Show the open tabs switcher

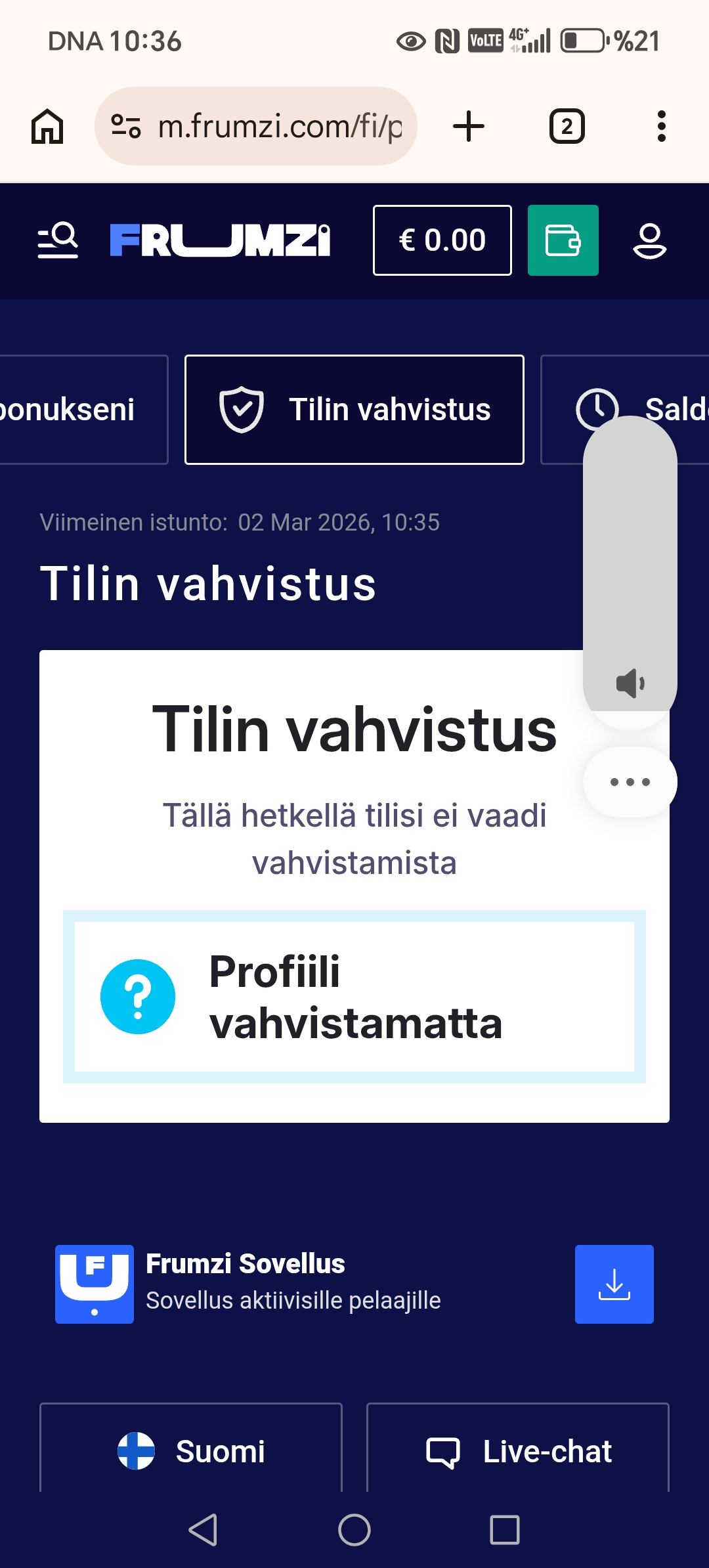click(x=567, y=126)
